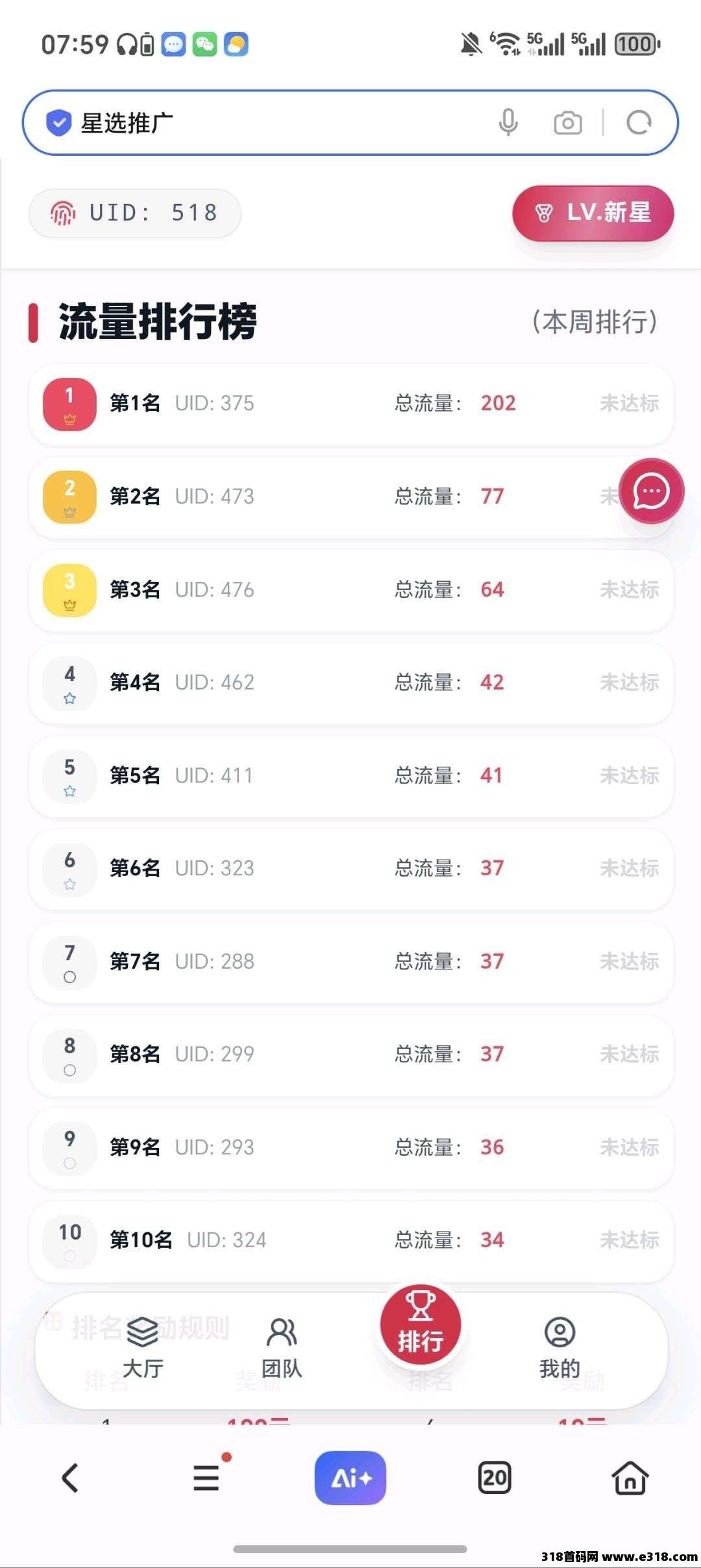Launch the Ai+ assistant button
This screenshot has width=701, height=1568.
[350, 1478]
